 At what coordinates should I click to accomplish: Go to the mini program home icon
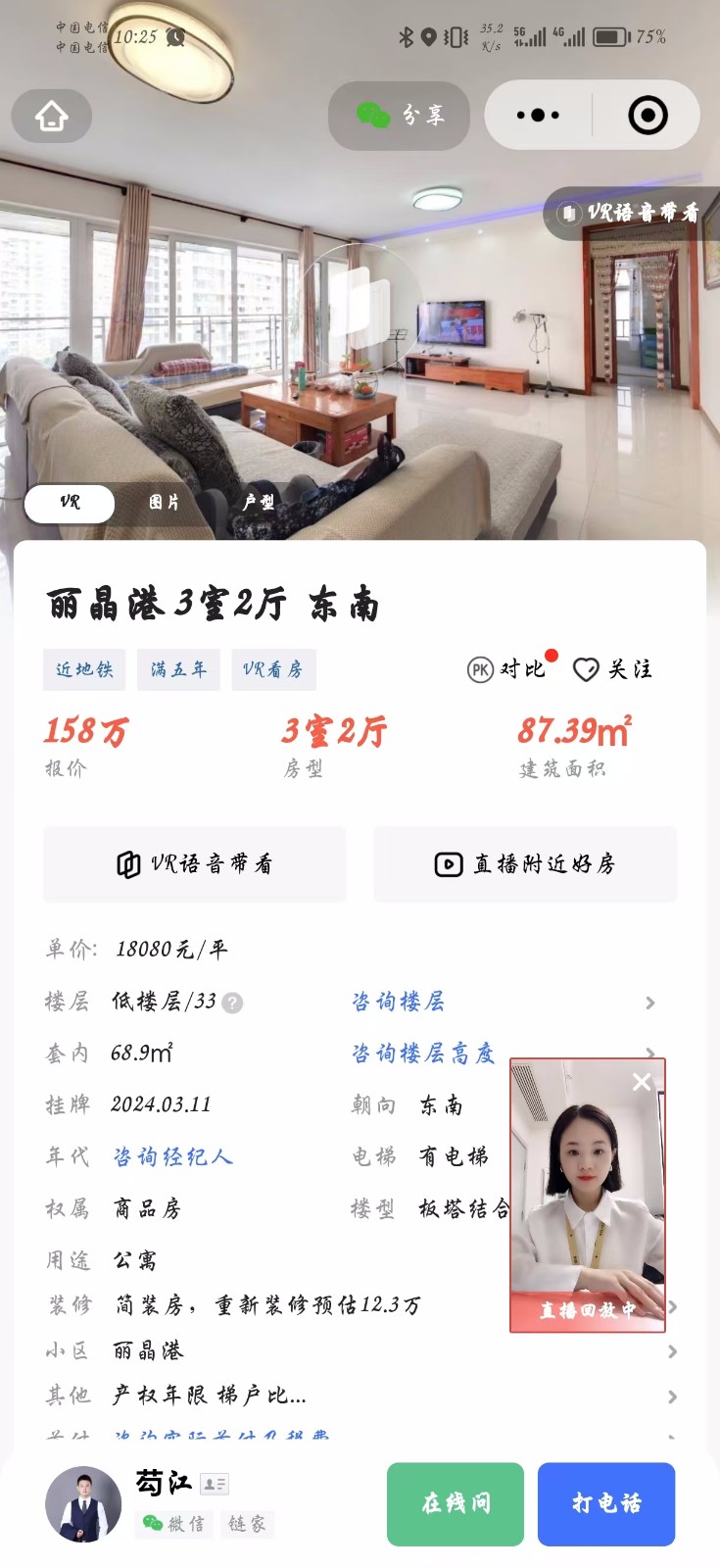(52, 116)
